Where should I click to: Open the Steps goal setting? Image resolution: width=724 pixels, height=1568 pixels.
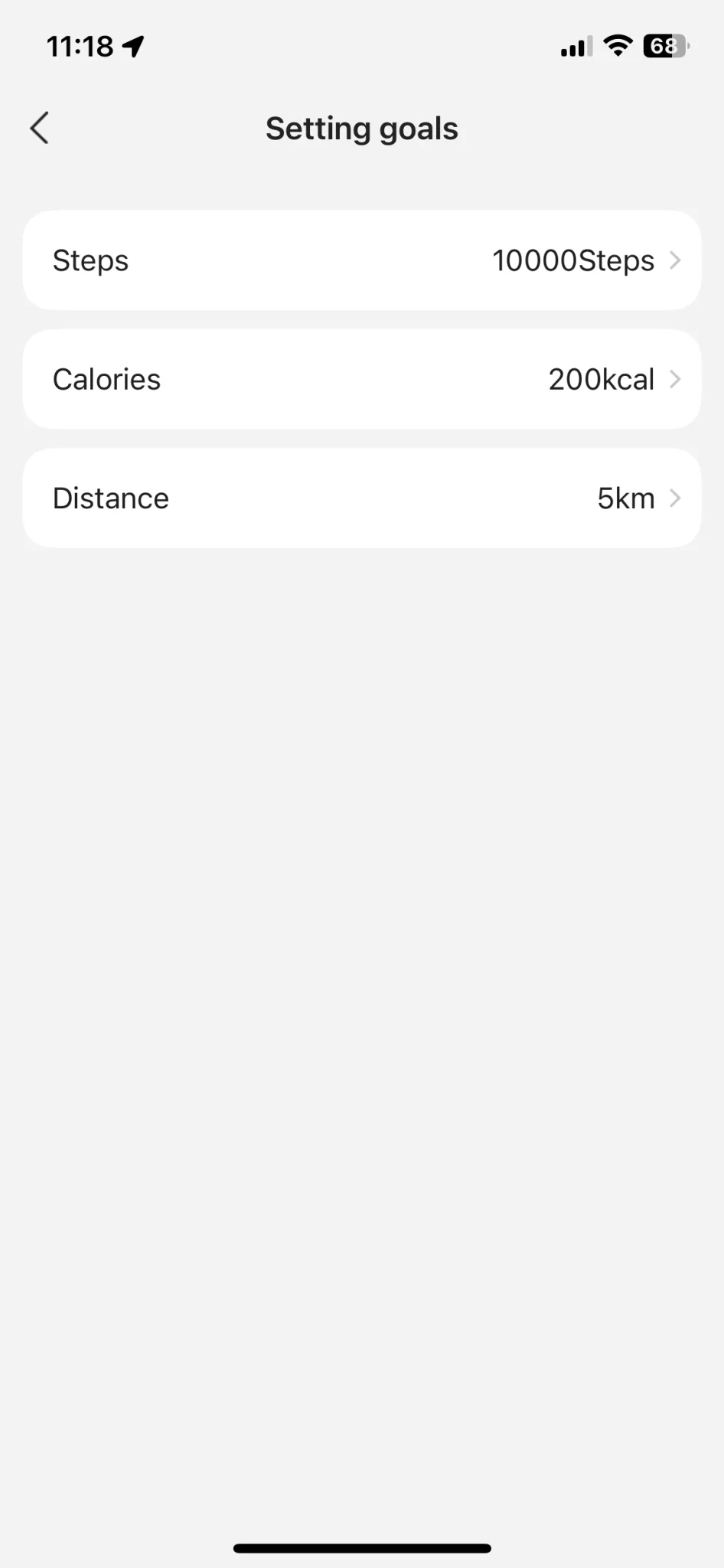pyautogui.click(x=362, y=260)
